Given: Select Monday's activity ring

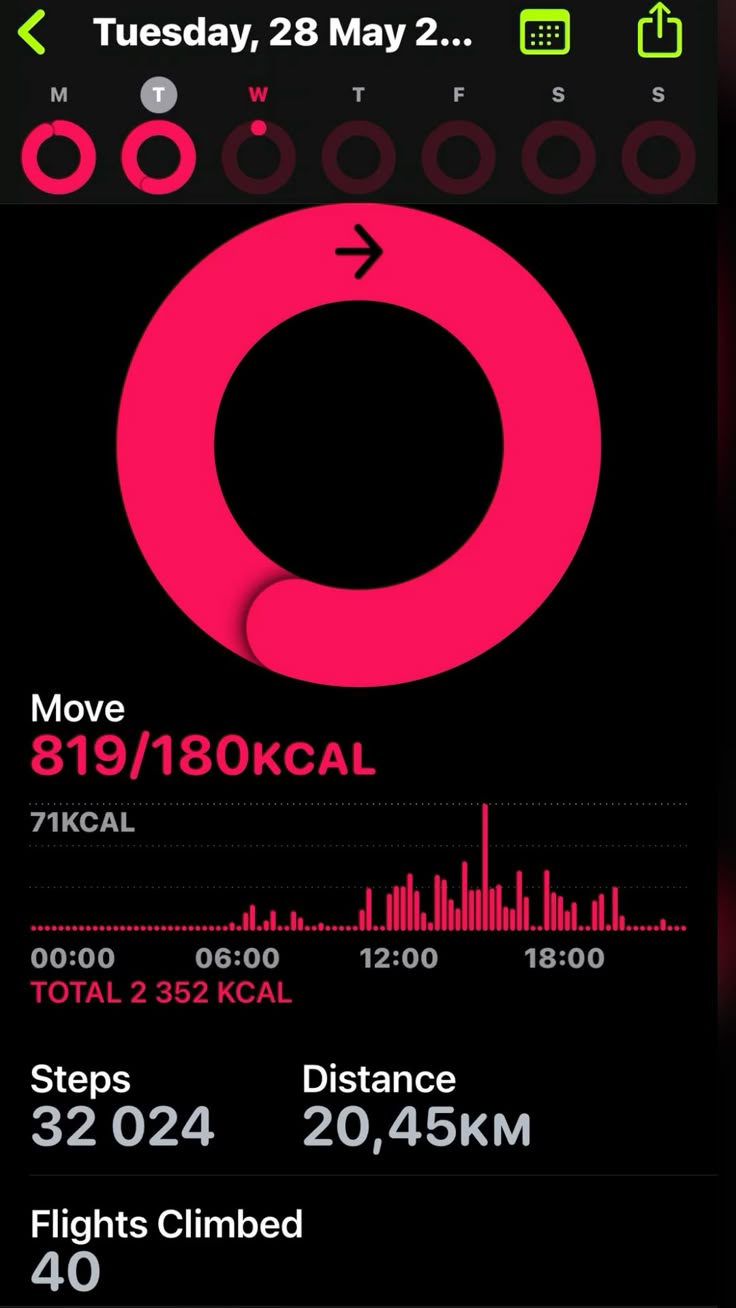Looking at the screenshot, I should pos(59,157).
